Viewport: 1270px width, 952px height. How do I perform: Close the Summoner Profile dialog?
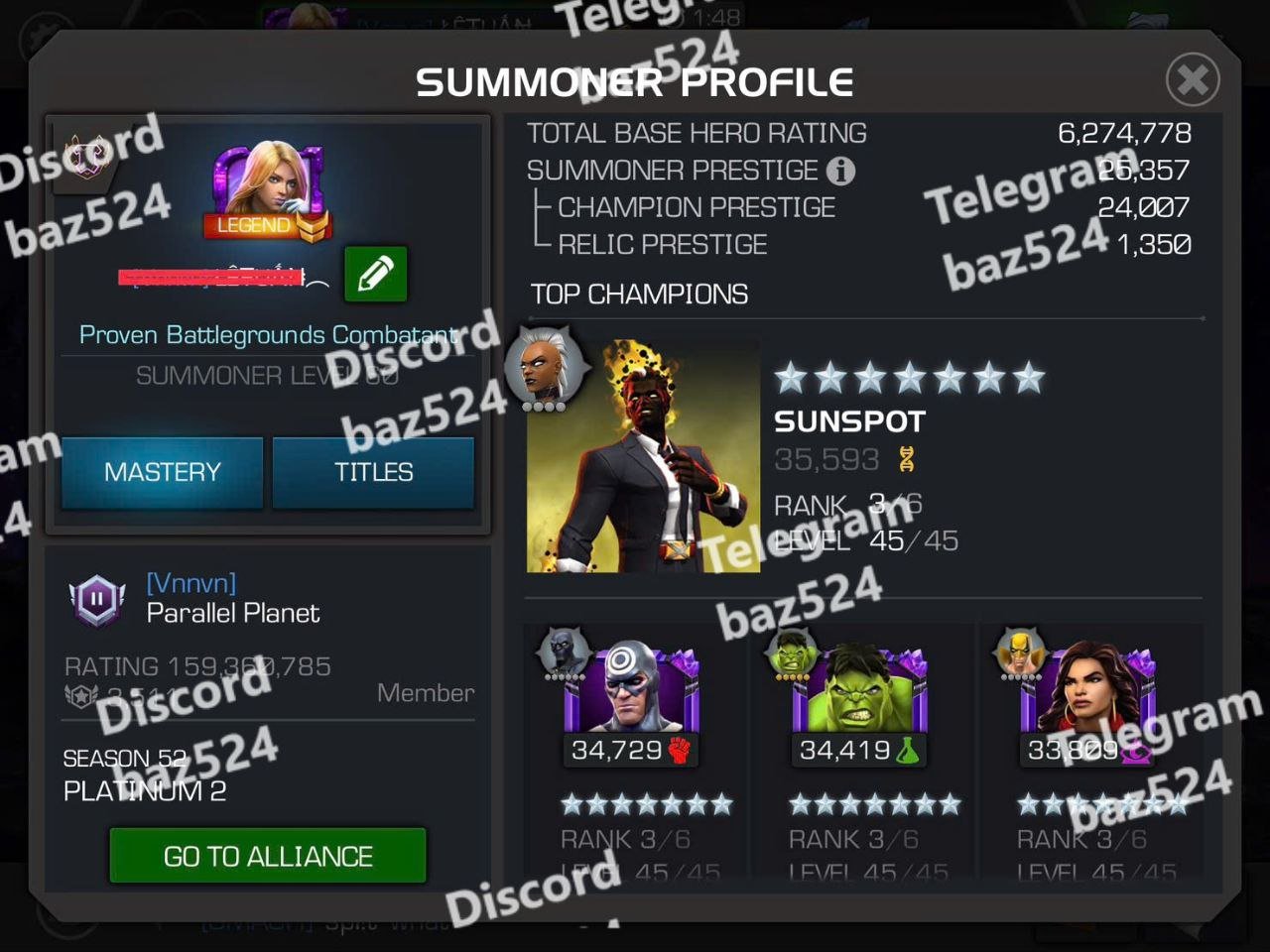[x=1192, y=79]
